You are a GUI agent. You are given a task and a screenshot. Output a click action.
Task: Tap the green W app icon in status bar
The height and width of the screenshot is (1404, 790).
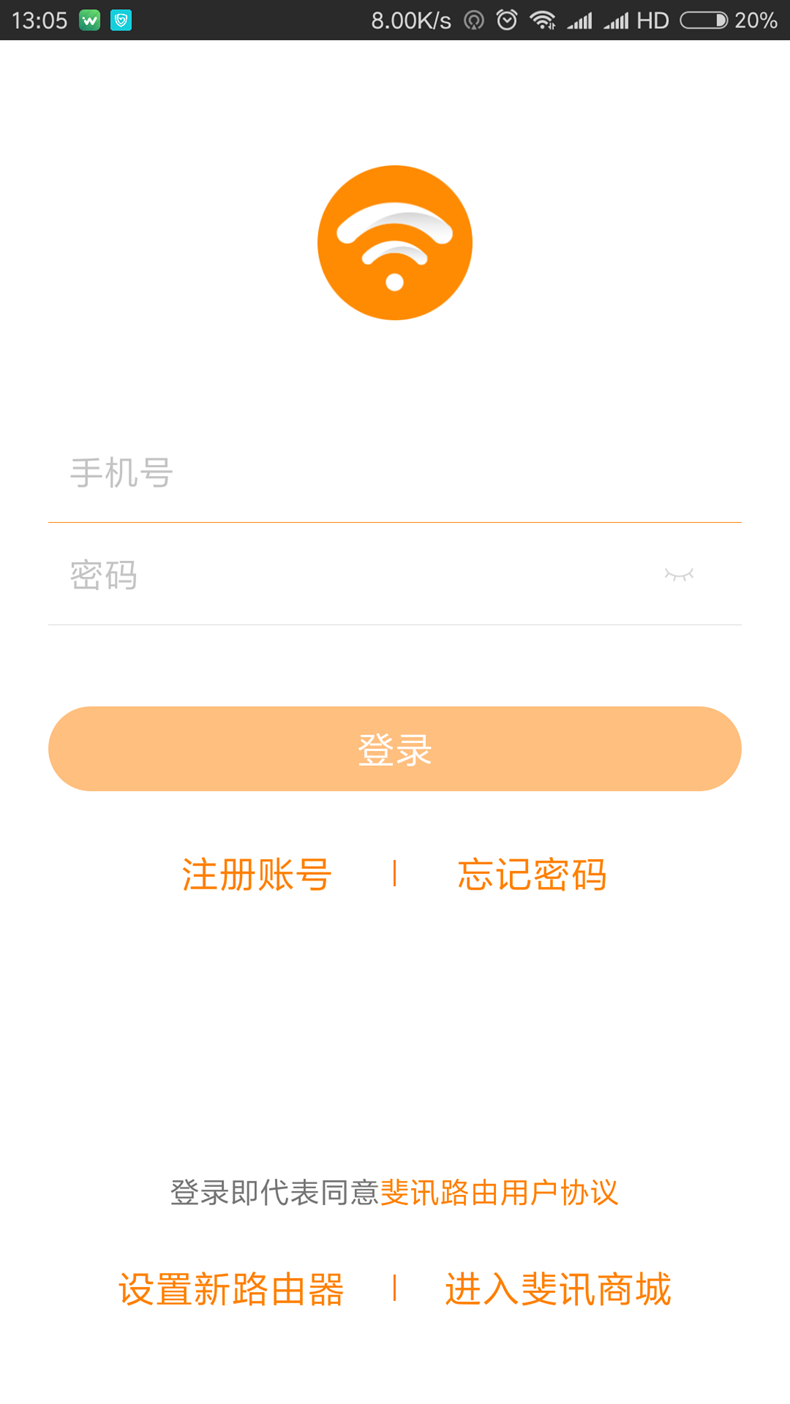click(x=88, y=19)
